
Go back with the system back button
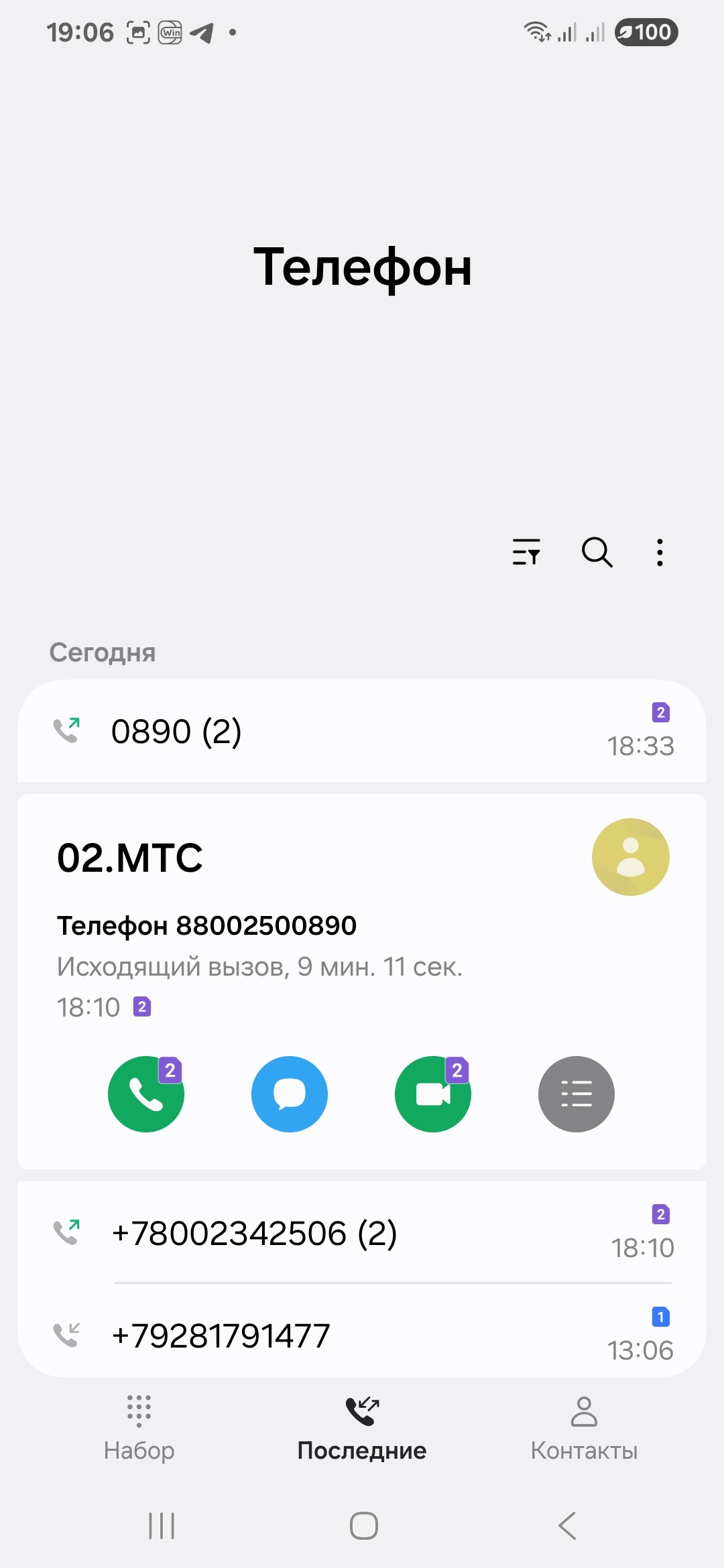point(567,1526)
